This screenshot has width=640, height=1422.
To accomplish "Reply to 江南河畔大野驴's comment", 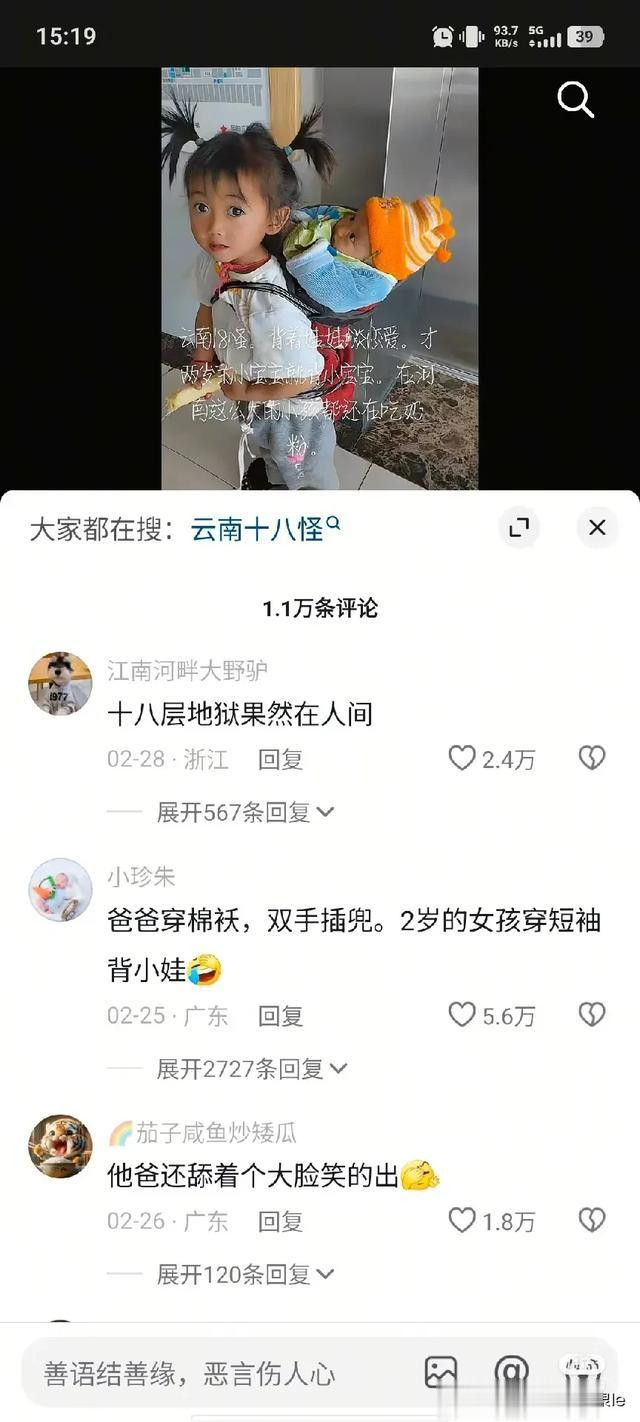I will (x=280, y=759).
